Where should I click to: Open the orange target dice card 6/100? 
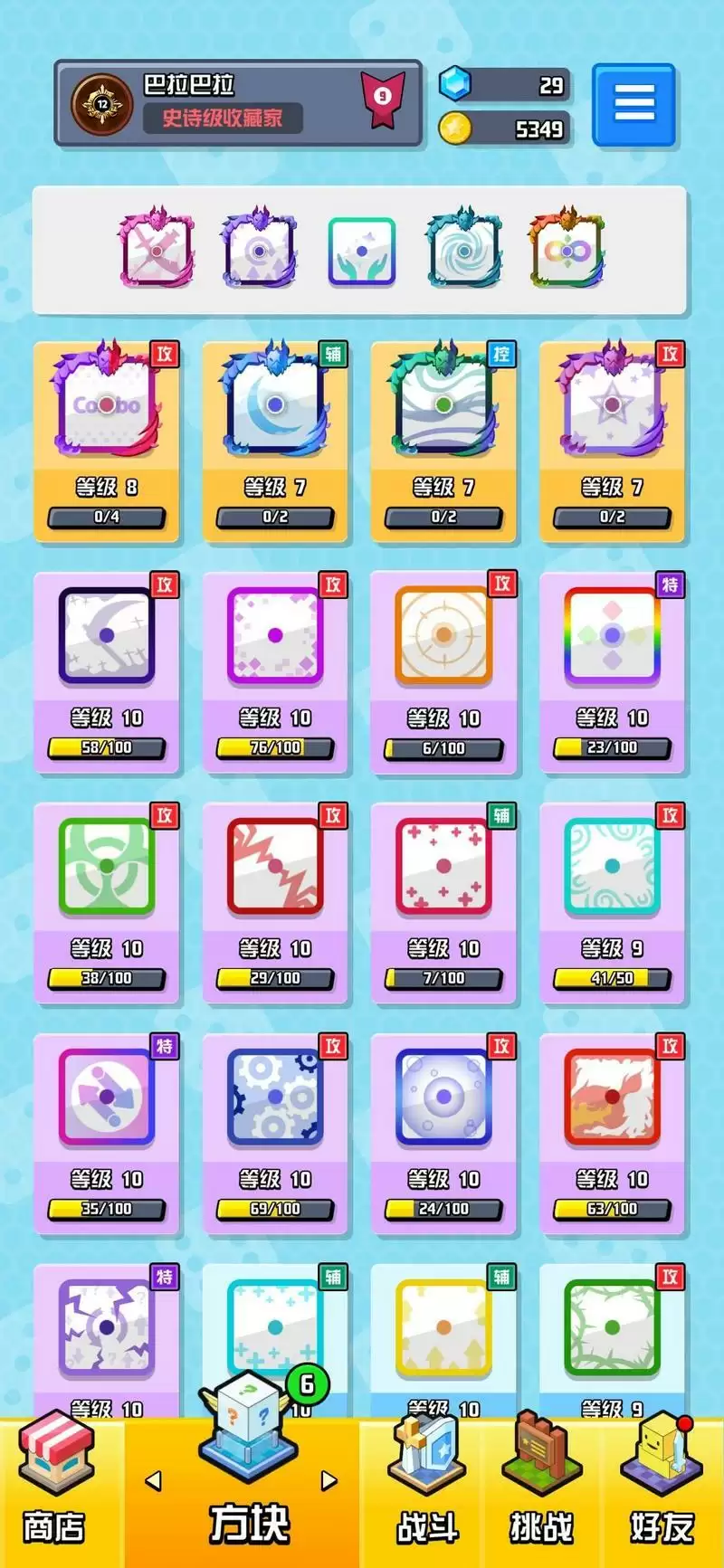[x=443, y=671]
